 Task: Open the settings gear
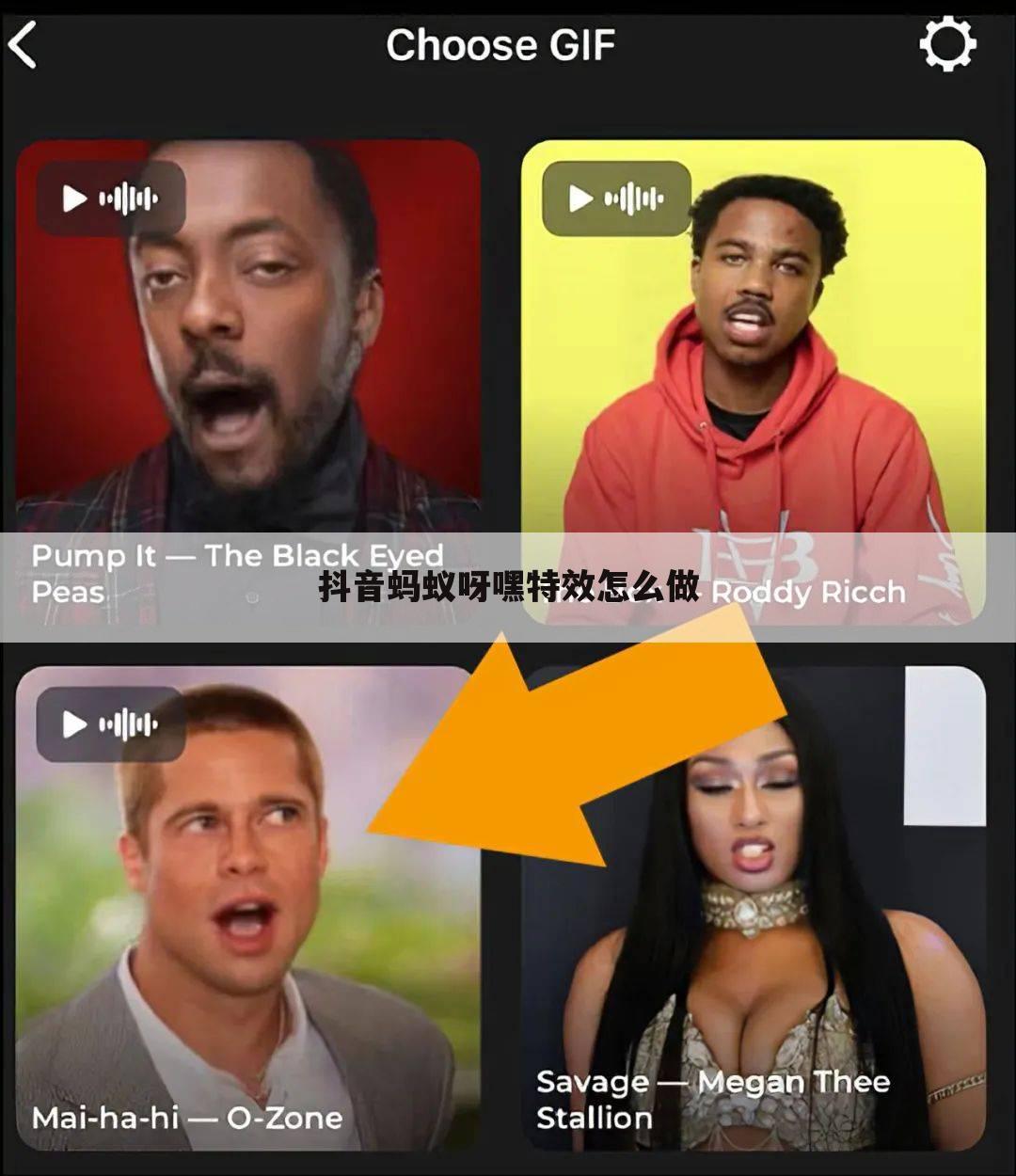pos(946,44)
